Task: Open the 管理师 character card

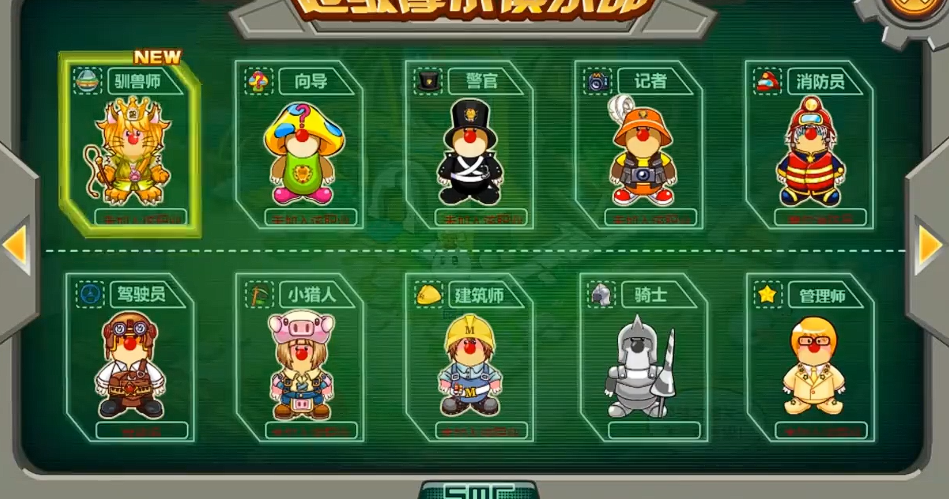Action: pos(810,358)
